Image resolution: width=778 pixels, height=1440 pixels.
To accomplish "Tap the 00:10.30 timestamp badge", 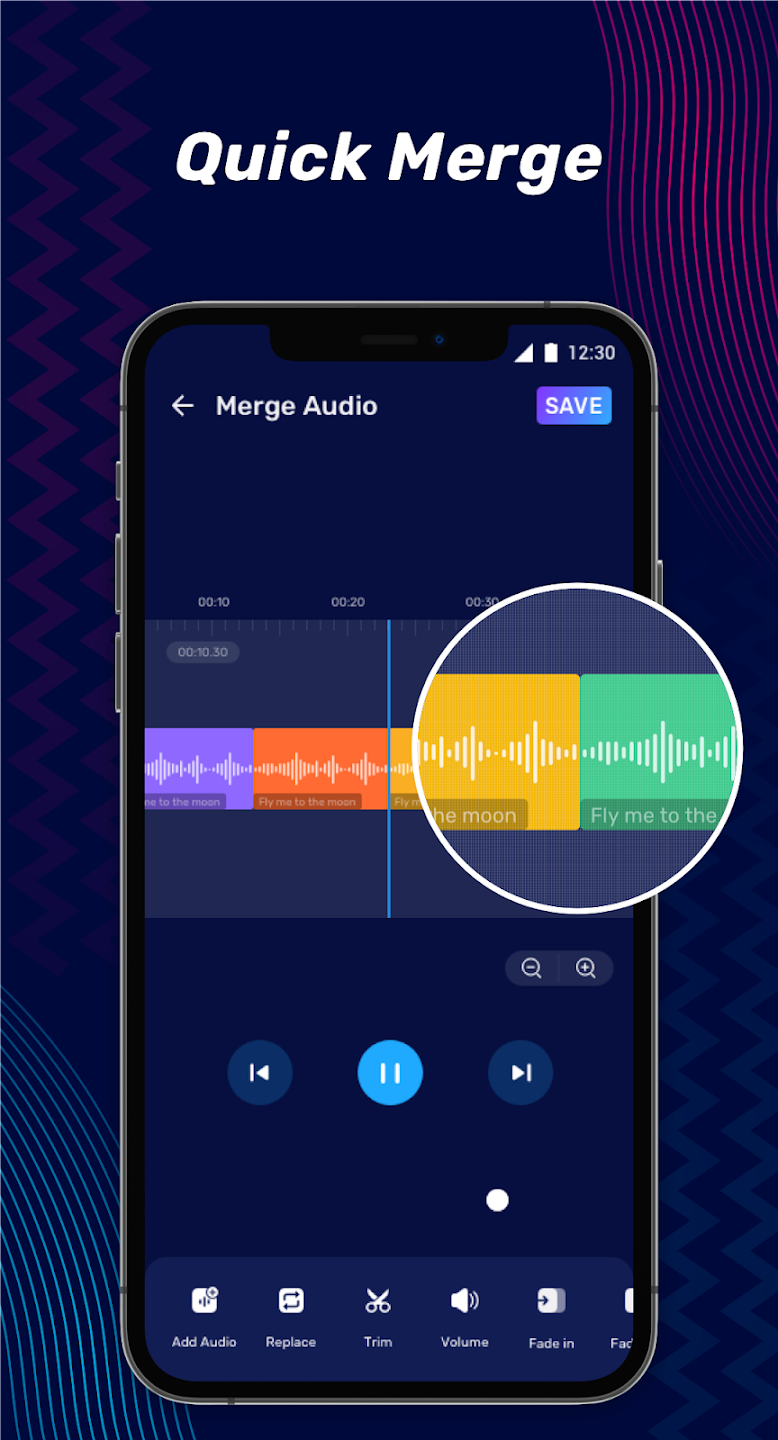I will (202, 652).
